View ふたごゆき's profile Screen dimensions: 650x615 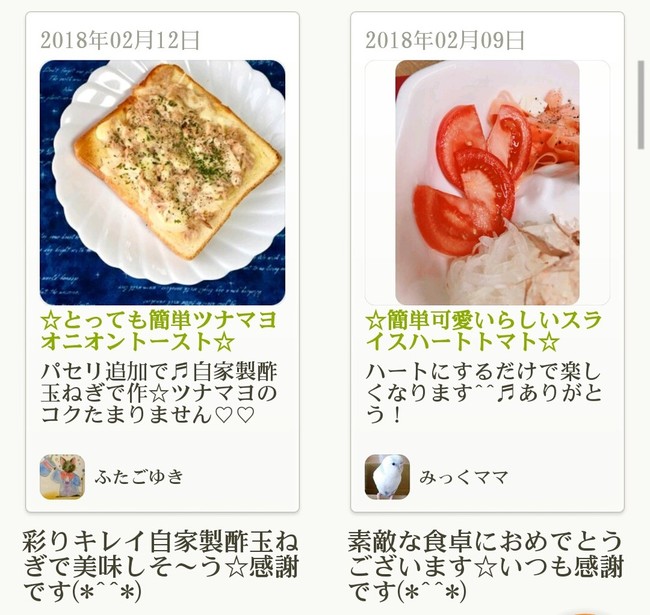[137, 476]
